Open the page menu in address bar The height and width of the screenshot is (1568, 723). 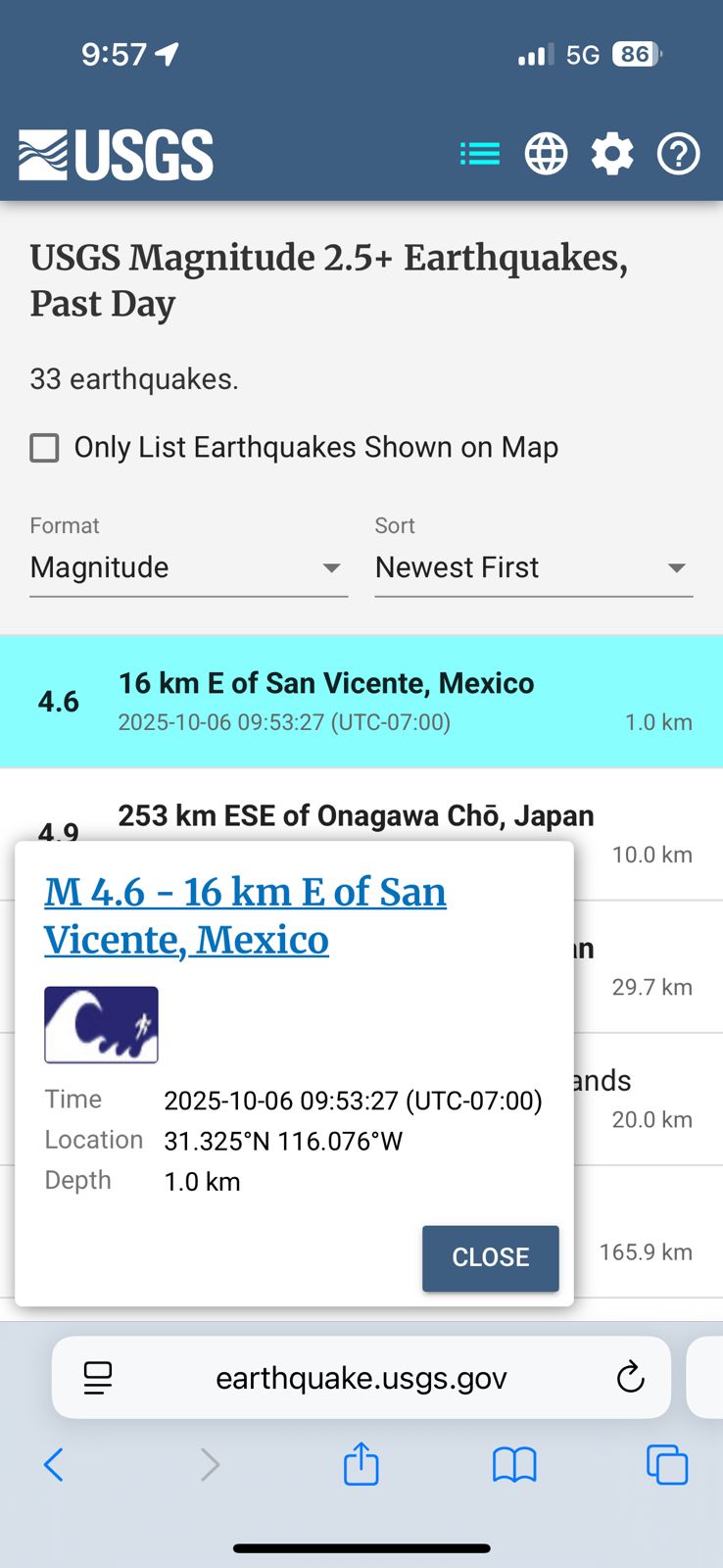point(98,1378)
